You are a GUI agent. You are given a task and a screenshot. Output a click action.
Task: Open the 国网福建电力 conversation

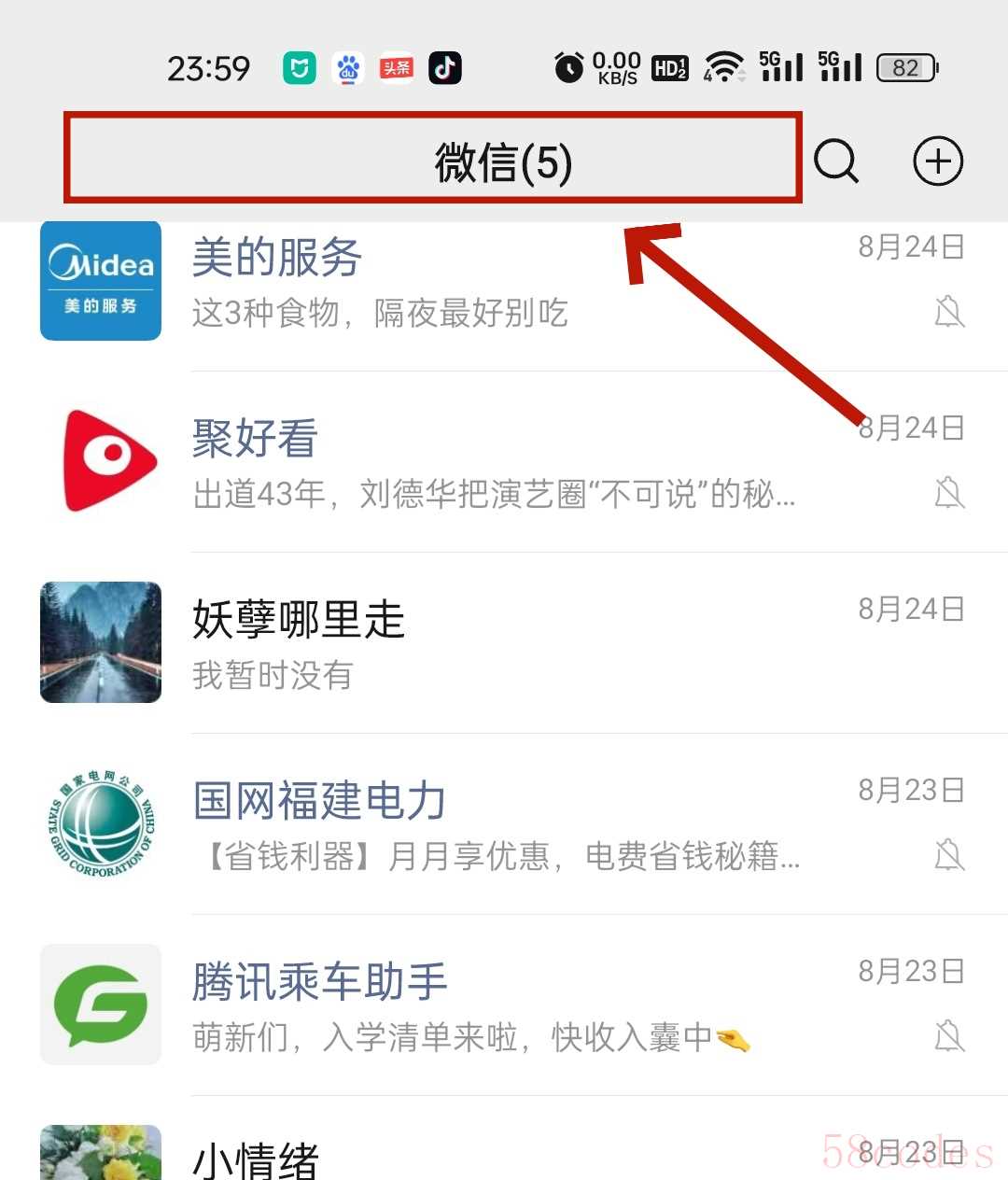[x=504, y=824]
